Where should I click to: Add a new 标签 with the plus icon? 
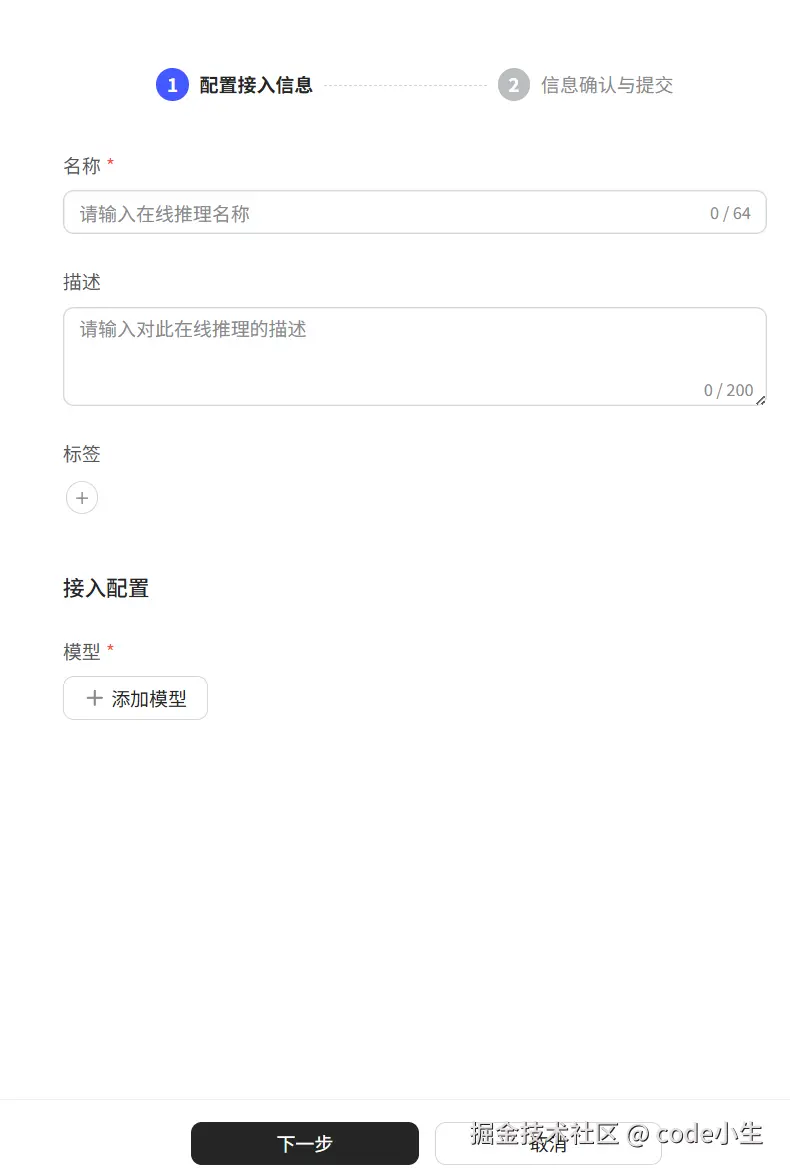(x=82, y=497)
